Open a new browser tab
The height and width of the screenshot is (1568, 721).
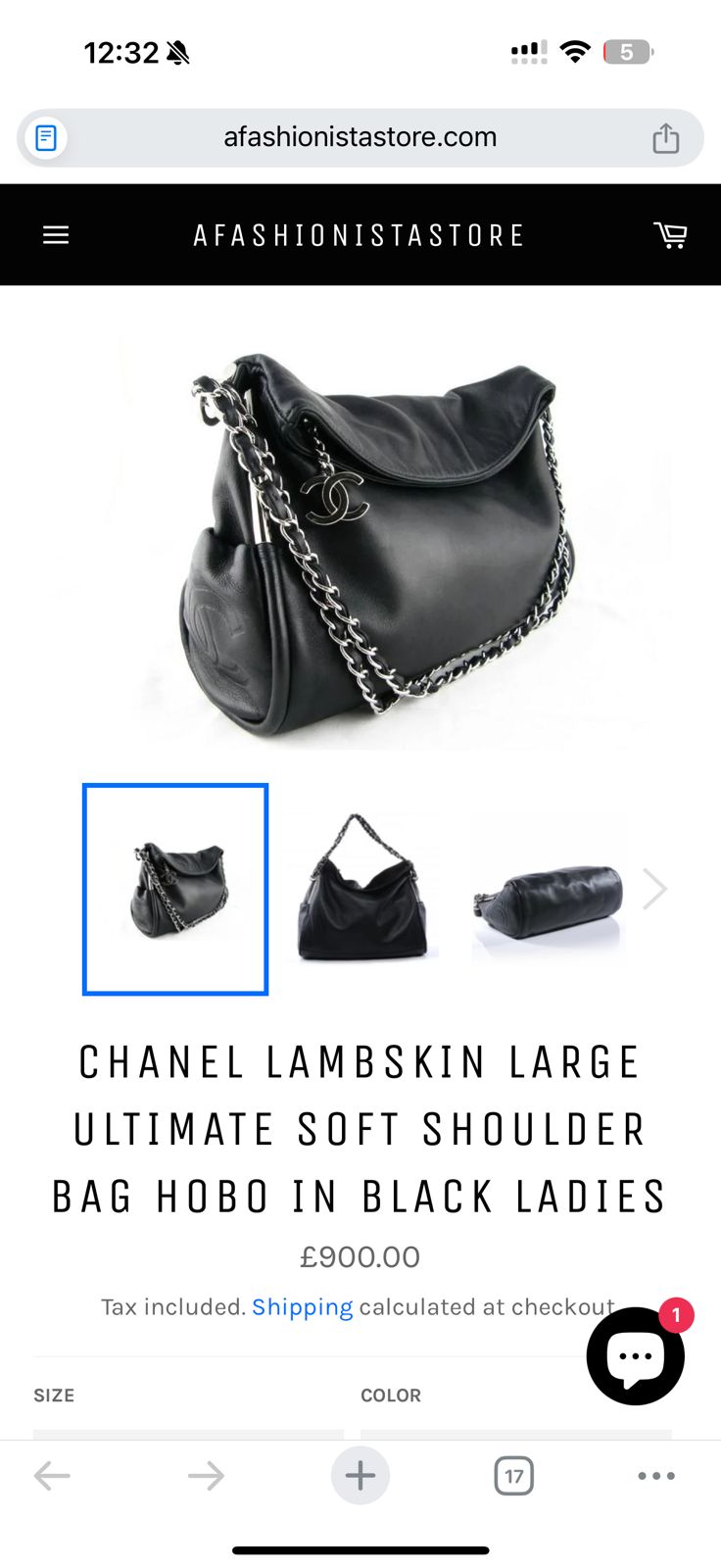click(x=360, y=1476)
